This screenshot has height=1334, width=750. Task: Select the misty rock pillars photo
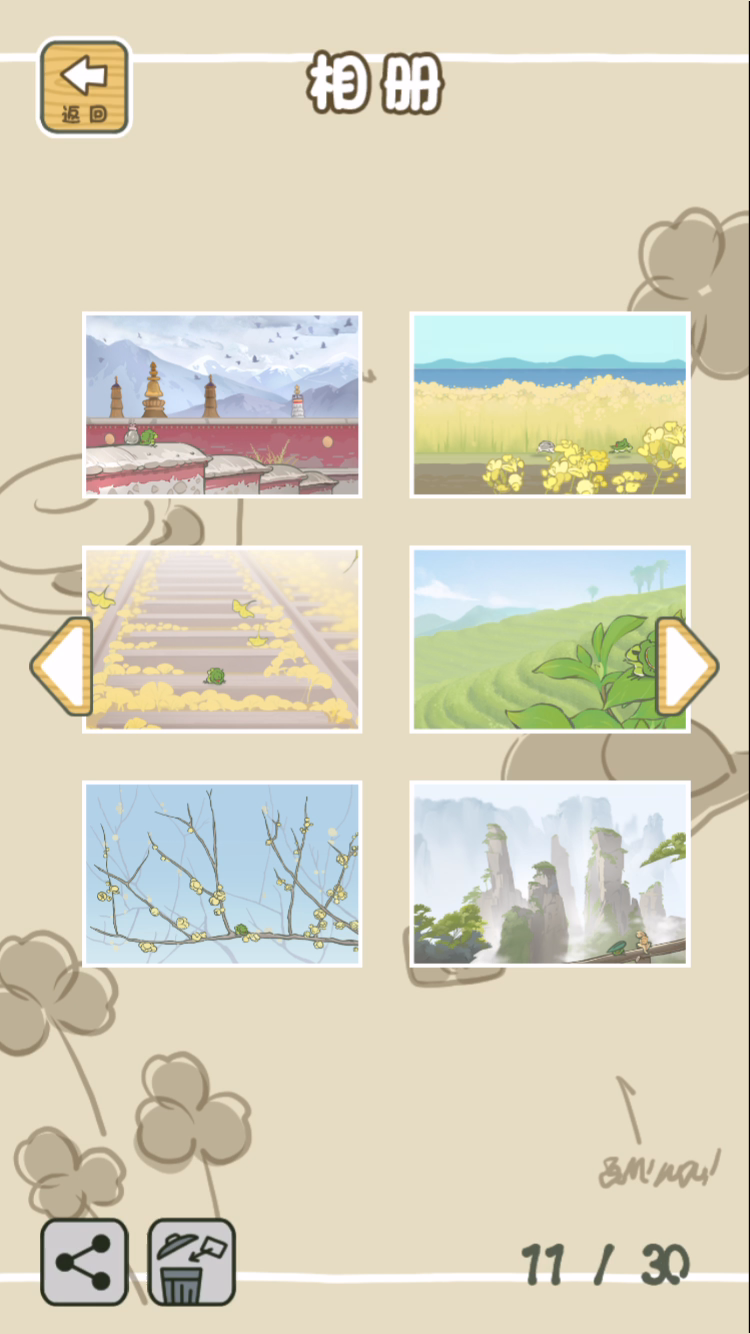[x=550, y=873]
